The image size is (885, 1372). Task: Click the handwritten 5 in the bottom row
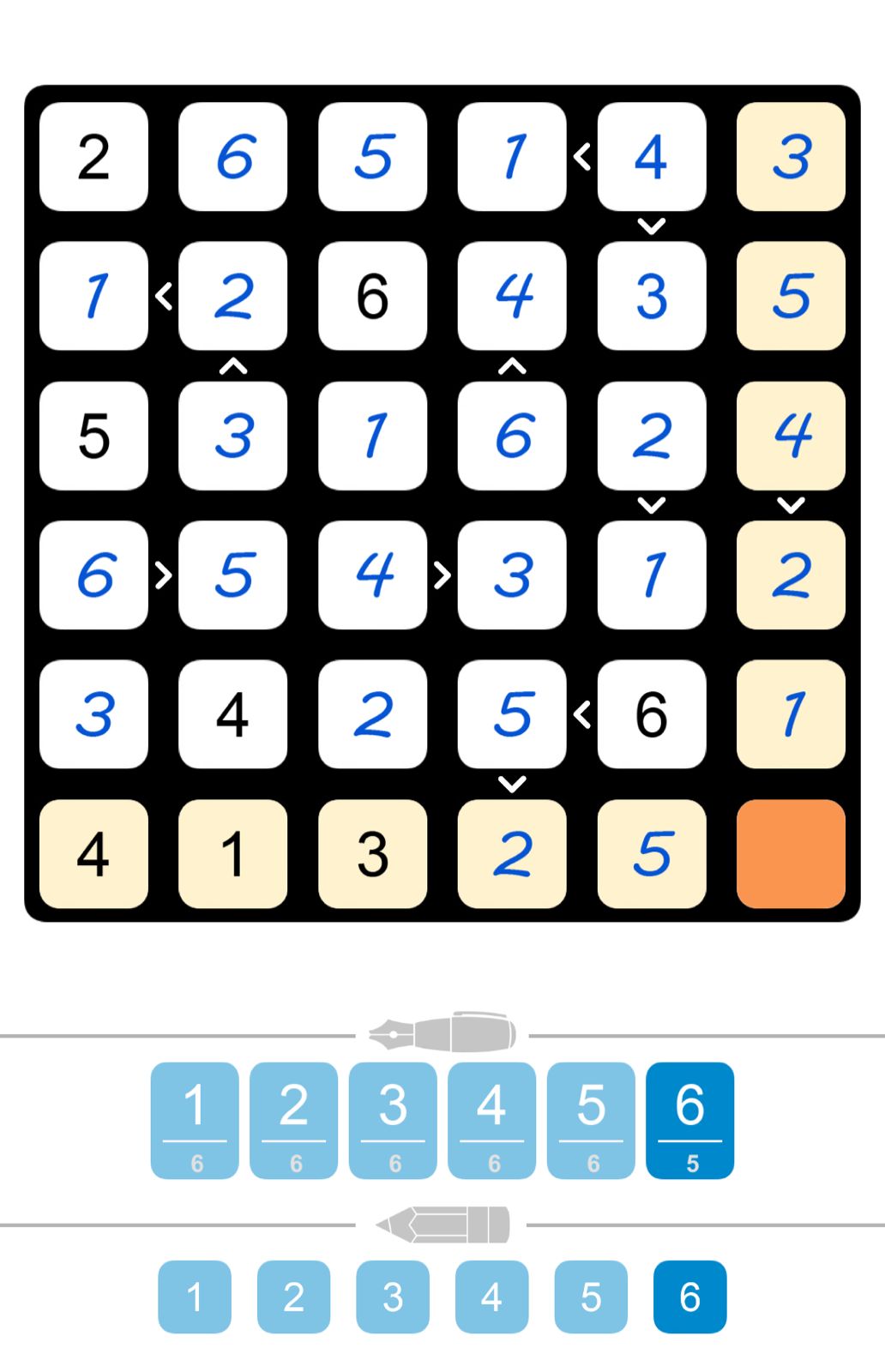point(651,854)
